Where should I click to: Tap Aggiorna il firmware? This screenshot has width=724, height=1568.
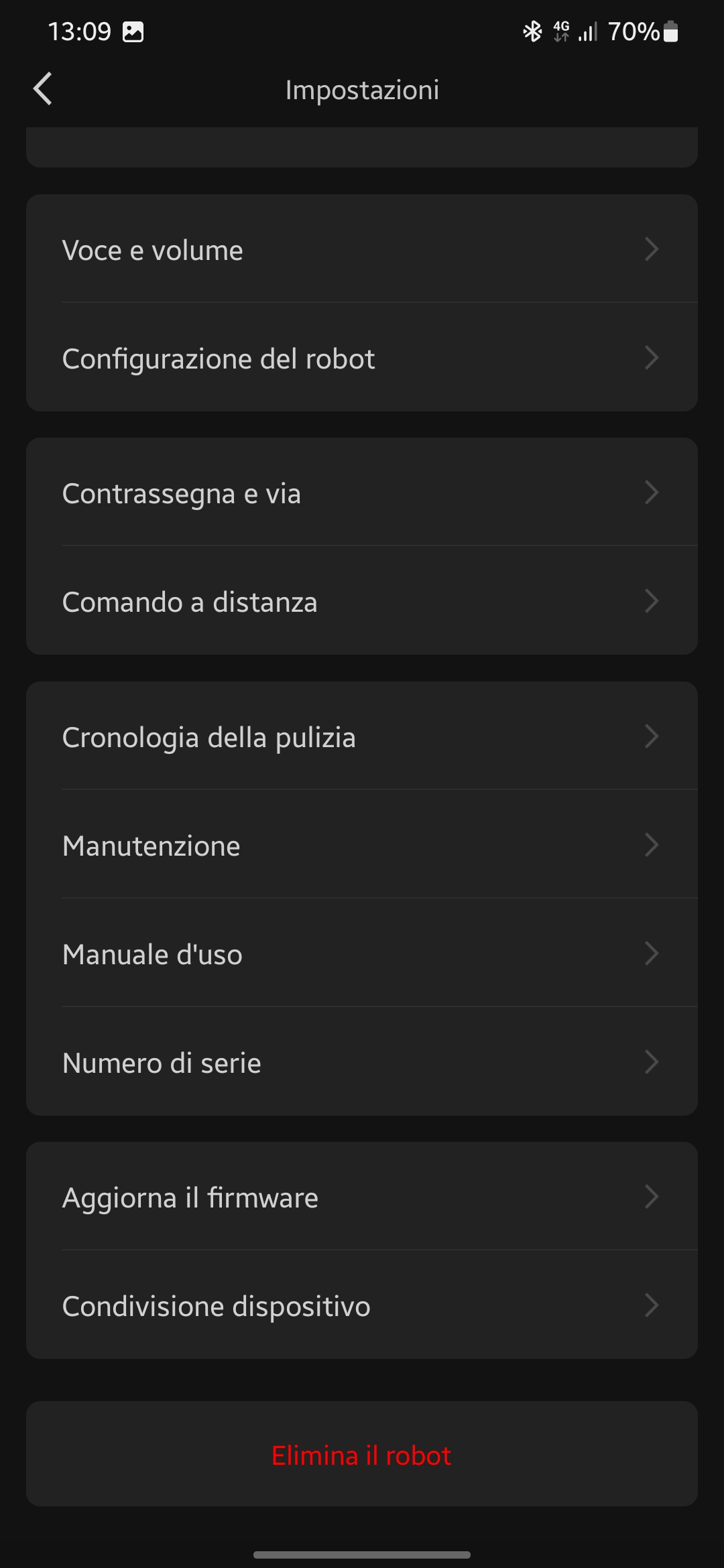[362, 1197]
